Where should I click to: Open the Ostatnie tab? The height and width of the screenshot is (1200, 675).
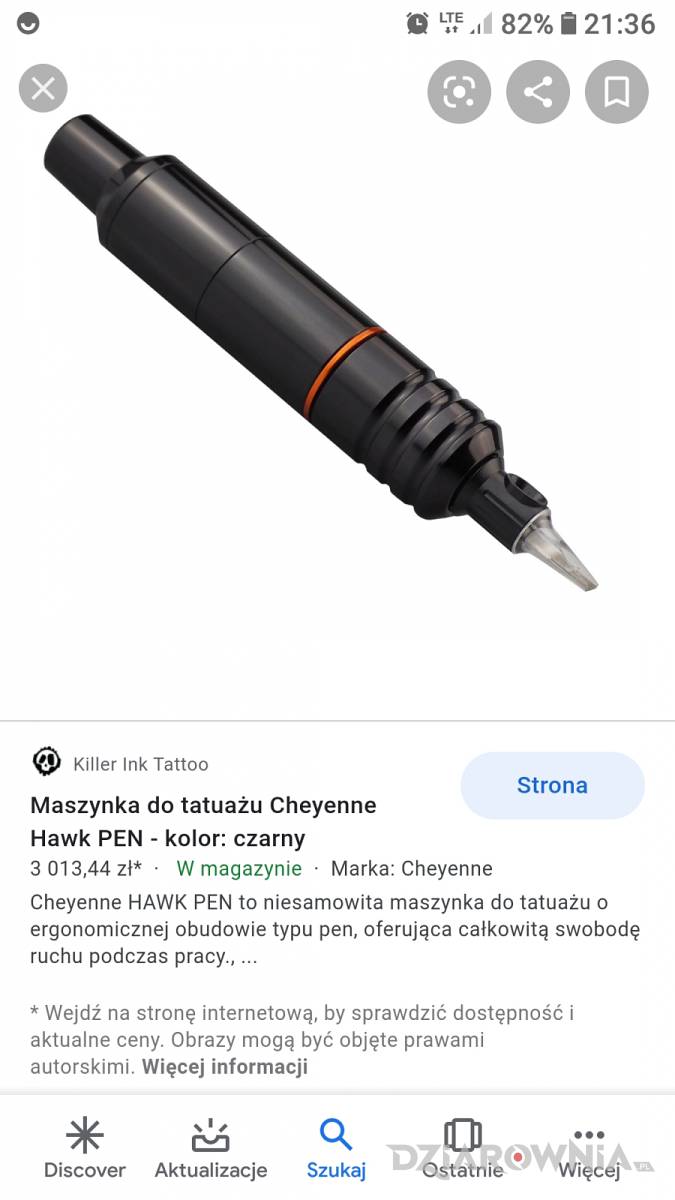[x=462, y=1150]
